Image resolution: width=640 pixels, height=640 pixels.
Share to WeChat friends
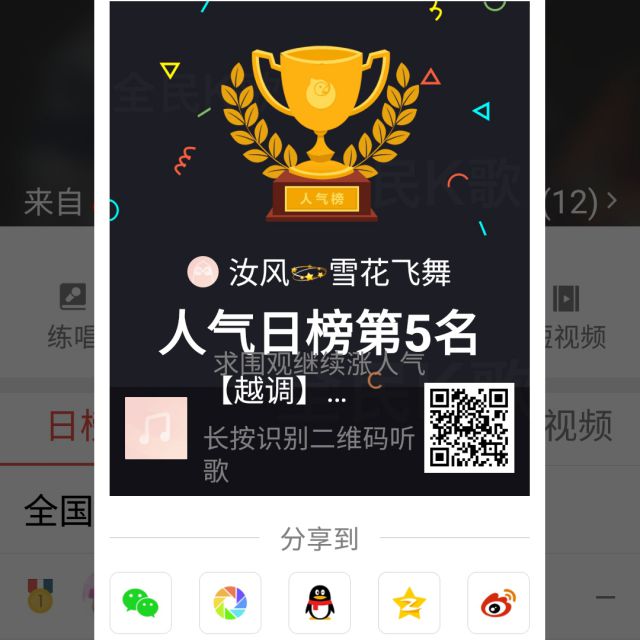[140, 602]
